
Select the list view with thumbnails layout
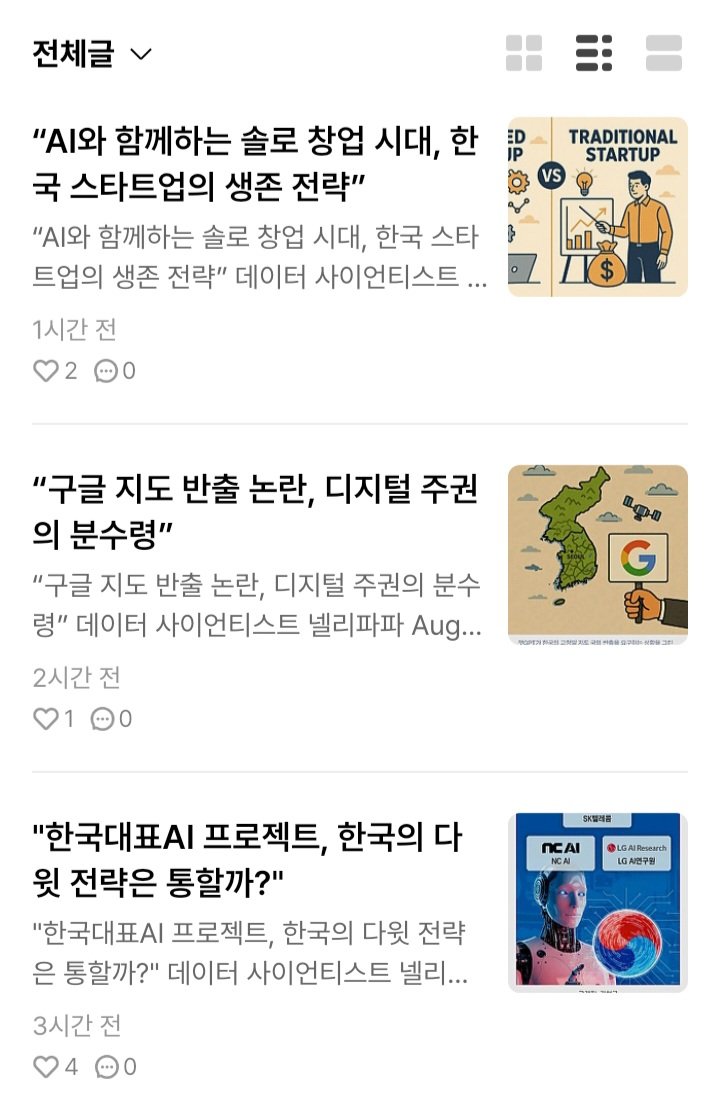(x=594, y=53)
